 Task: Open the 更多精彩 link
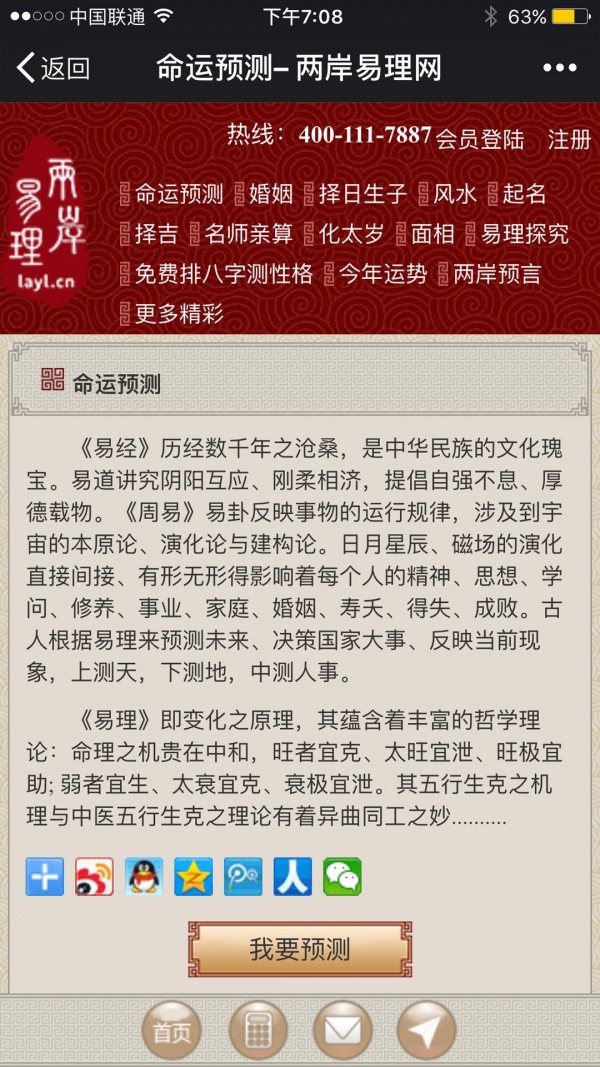(180, 313)
